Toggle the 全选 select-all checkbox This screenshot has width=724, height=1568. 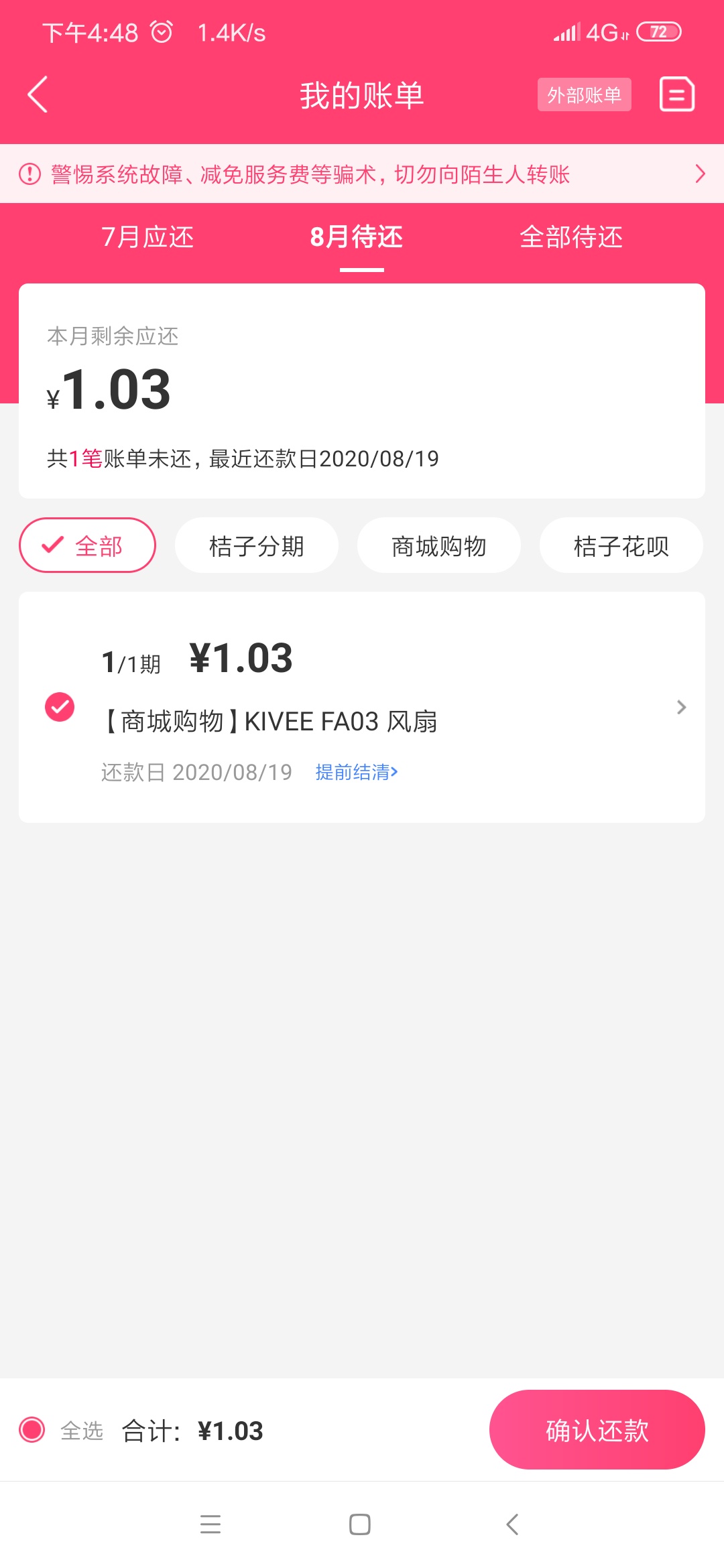coord(32,1430)
